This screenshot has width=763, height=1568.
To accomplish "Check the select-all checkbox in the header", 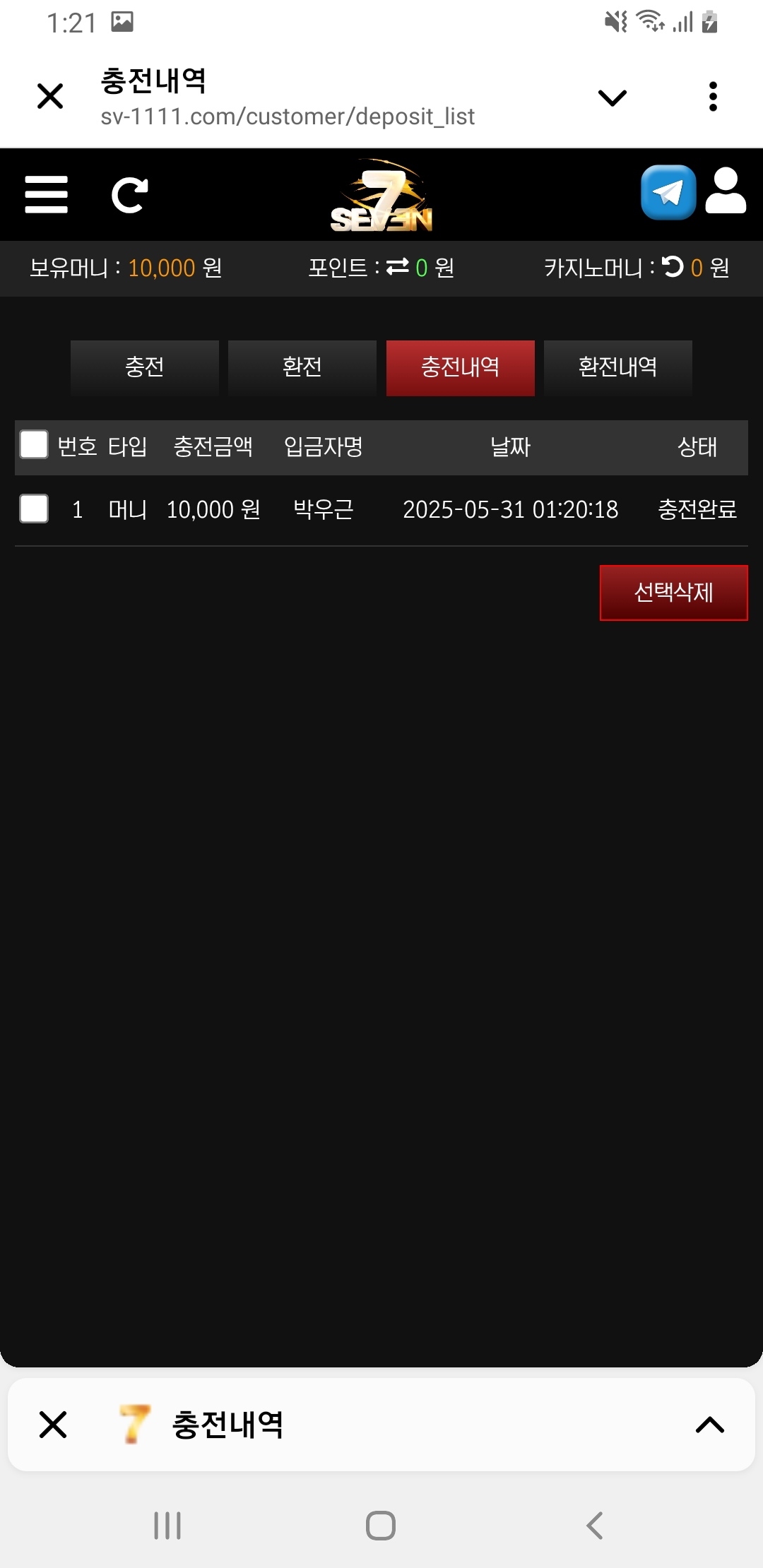I will tap(34, 445).
